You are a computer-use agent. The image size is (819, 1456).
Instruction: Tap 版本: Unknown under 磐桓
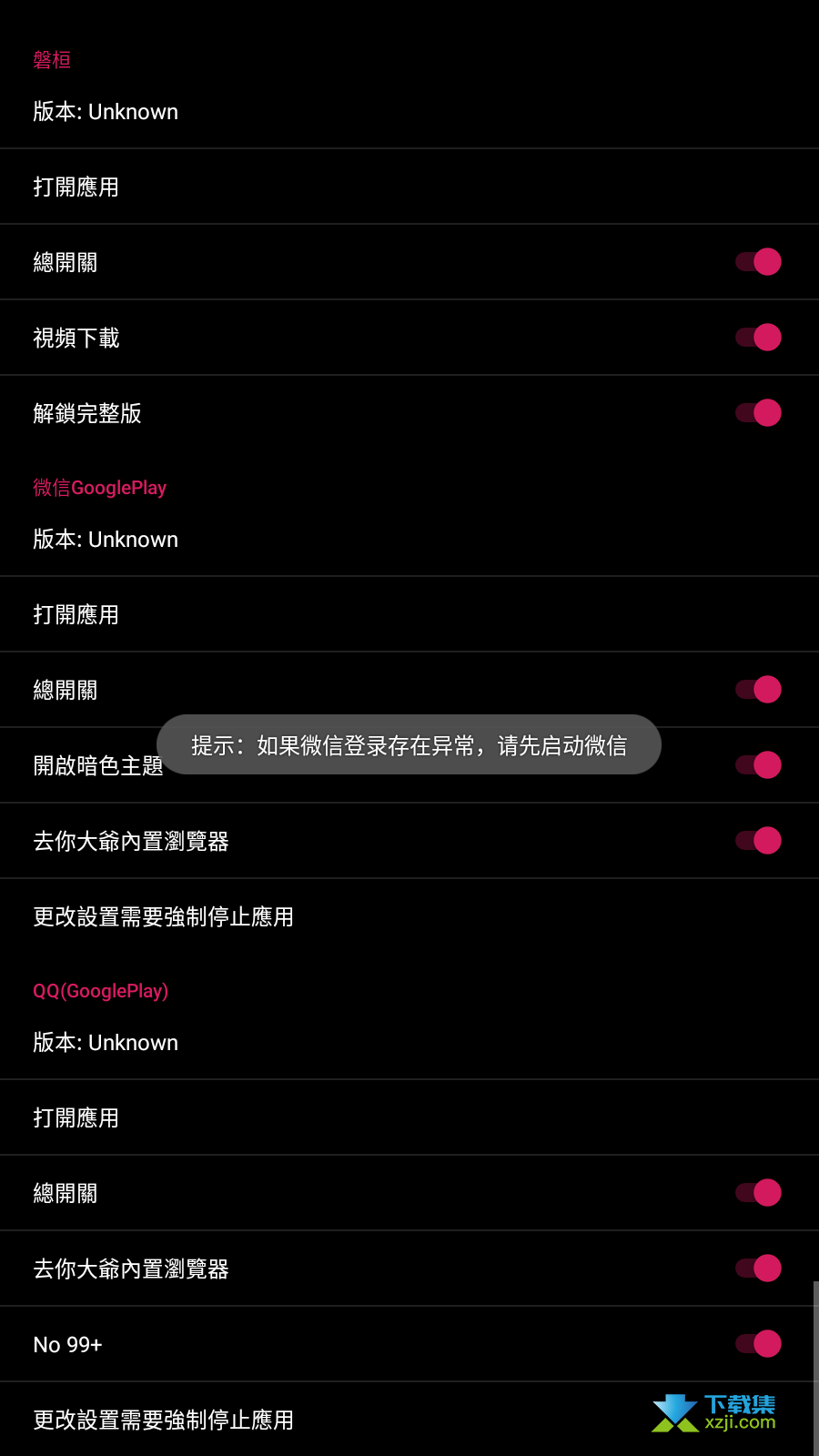click(x=106, y=112)
